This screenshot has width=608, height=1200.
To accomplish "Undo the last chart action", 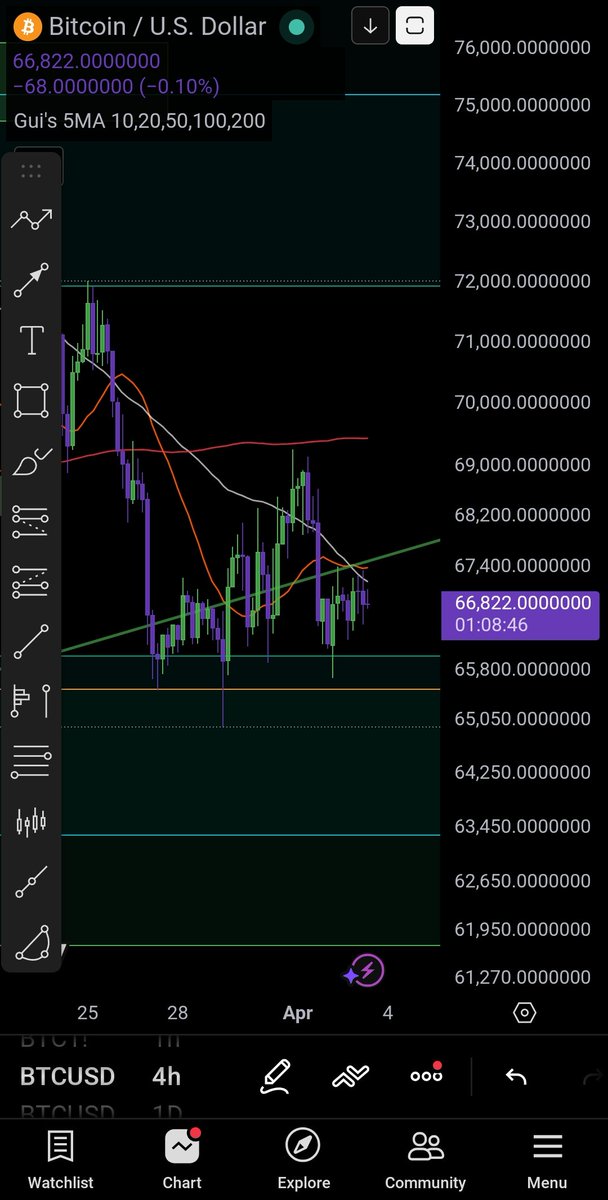I will pyautogui.click(x=516, y=1076).
